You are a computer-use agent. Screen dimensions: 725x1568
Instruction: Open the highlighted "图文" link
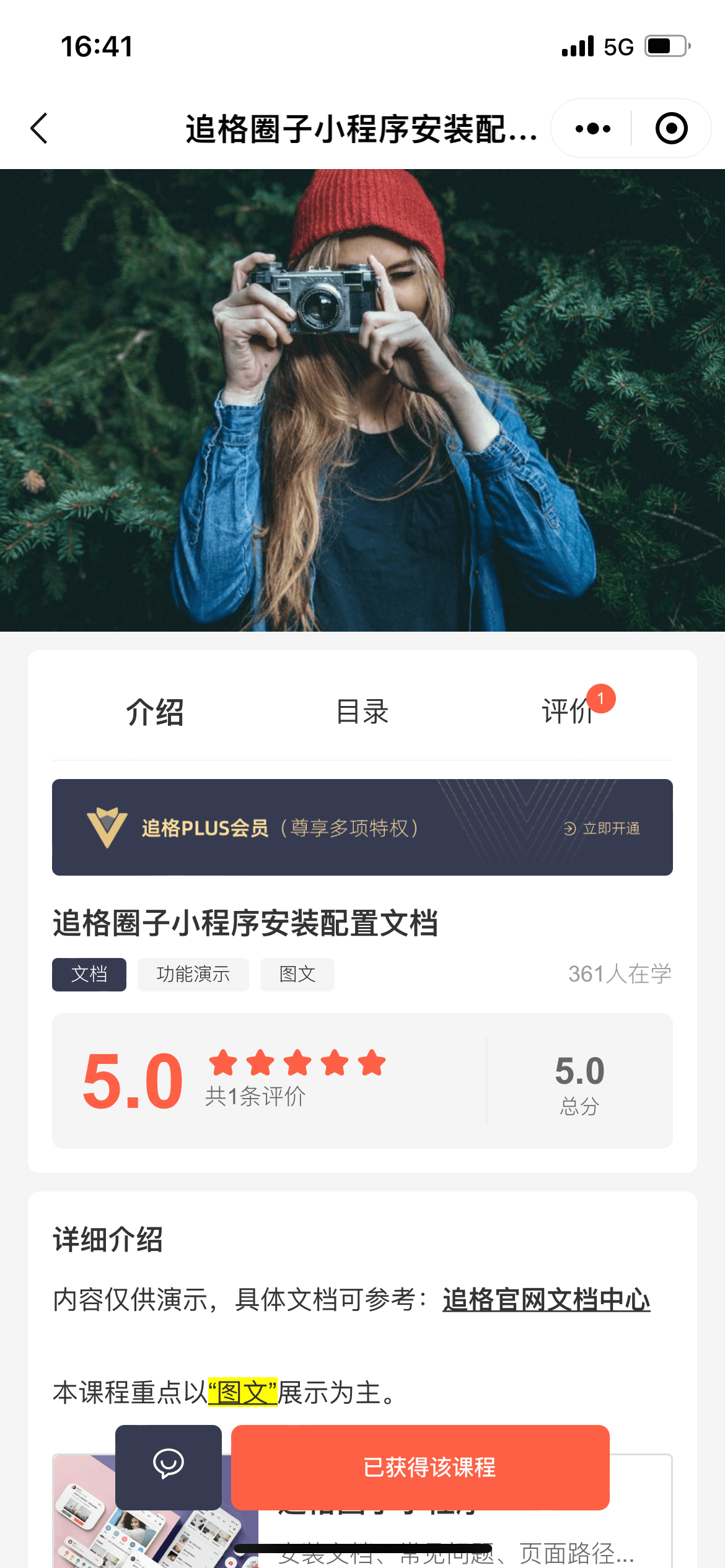[242, 1393]
